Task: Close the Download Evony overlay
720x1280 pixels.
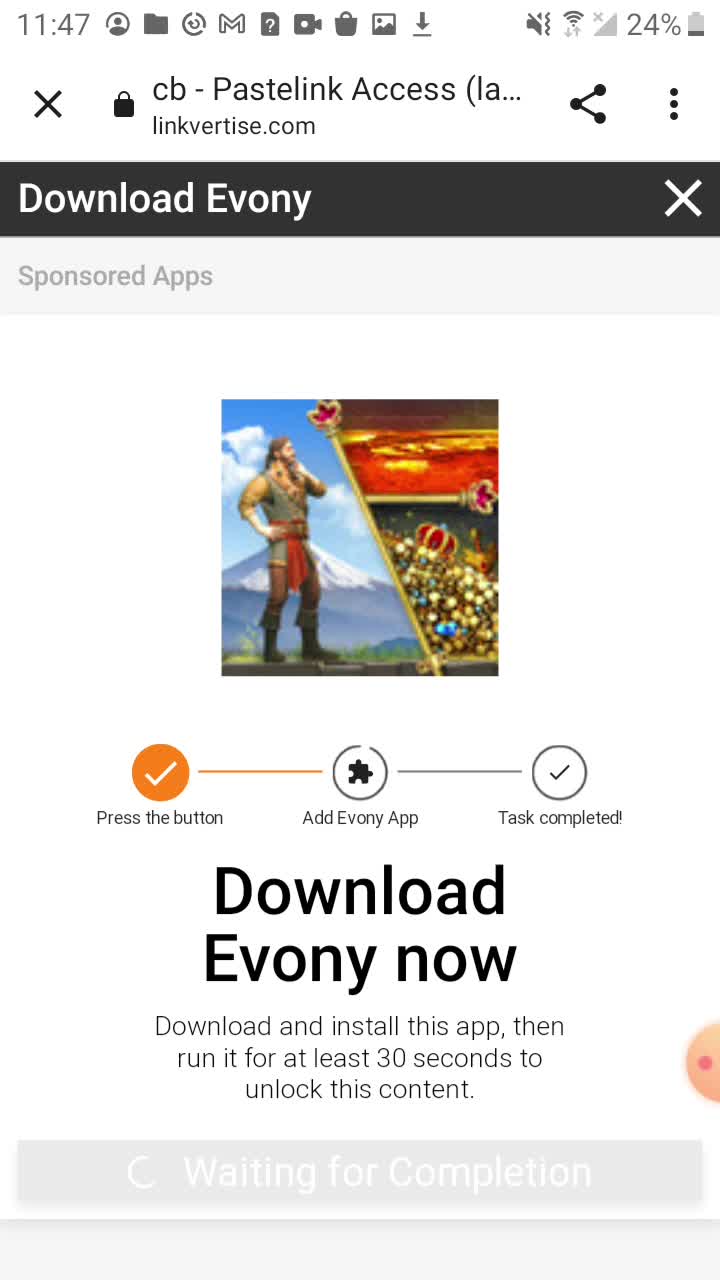Action: [x=683, y=198]
